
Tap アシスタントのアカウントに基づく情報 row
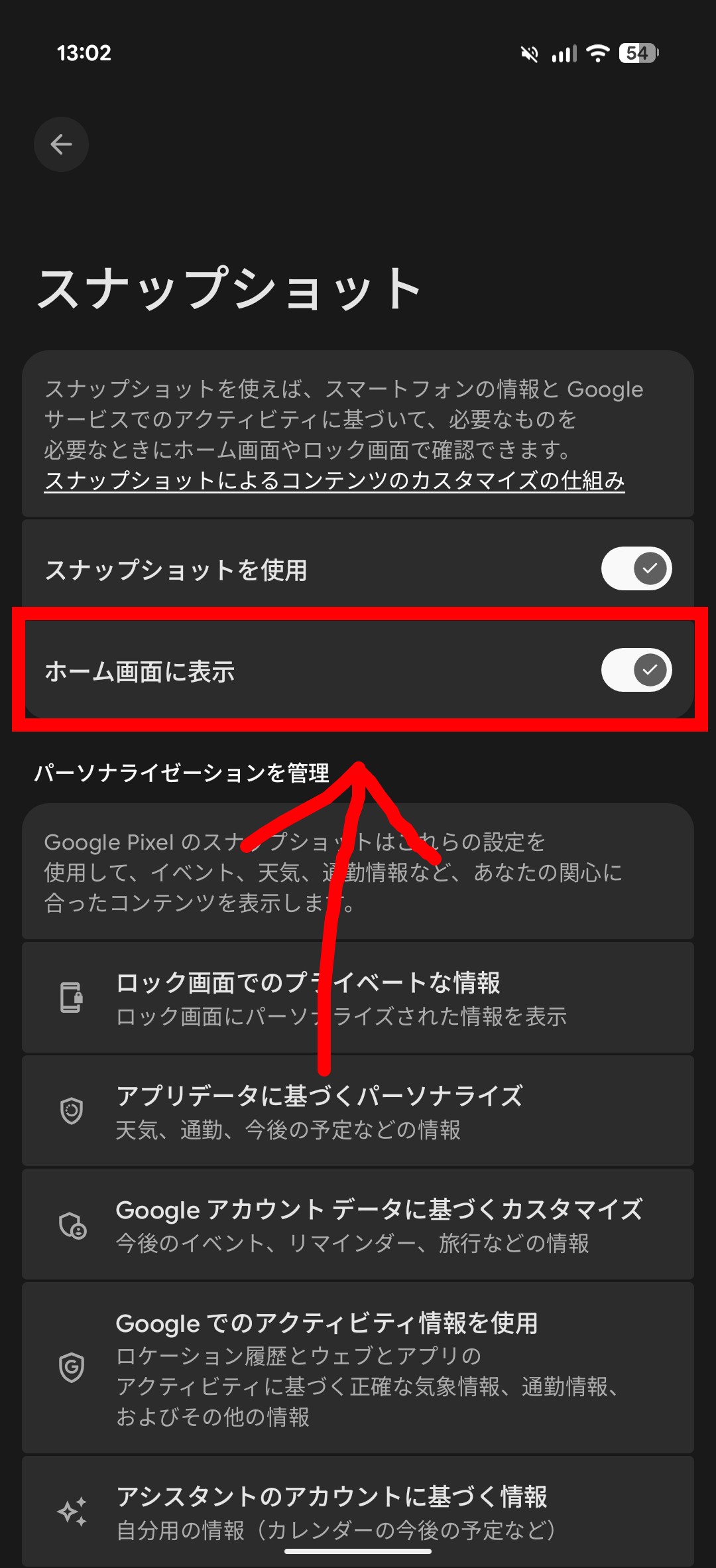pos(358,1511)
